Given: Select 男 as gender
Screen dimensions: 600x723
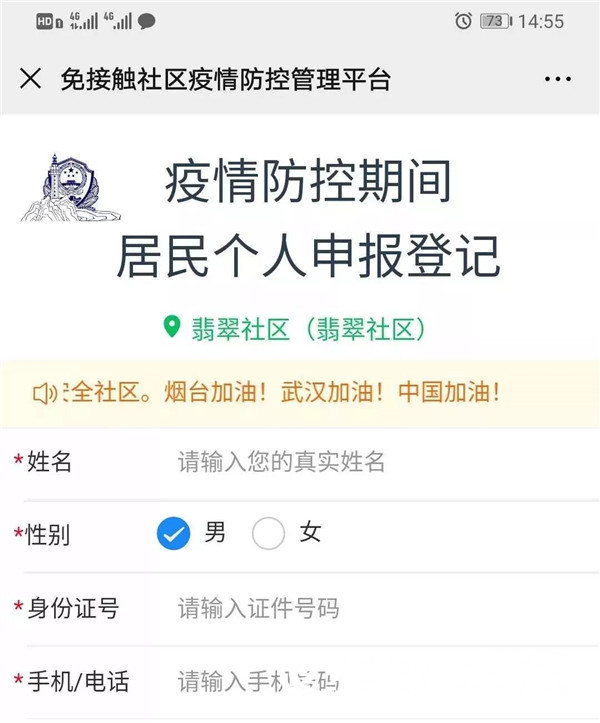Looking at the screenshot, I should coord(174,534).
